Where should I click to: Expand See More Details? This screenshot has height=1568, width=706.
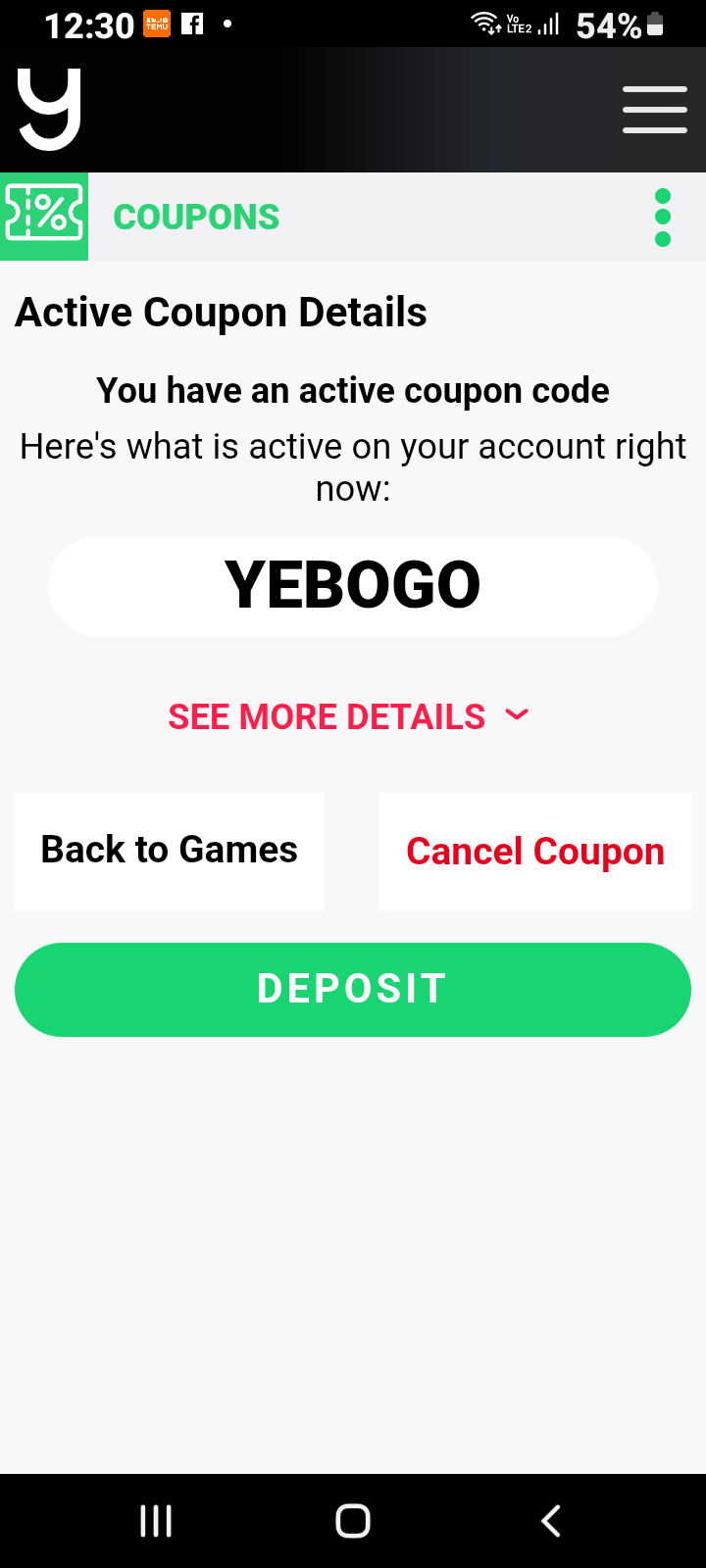click(x=348, y=716)
